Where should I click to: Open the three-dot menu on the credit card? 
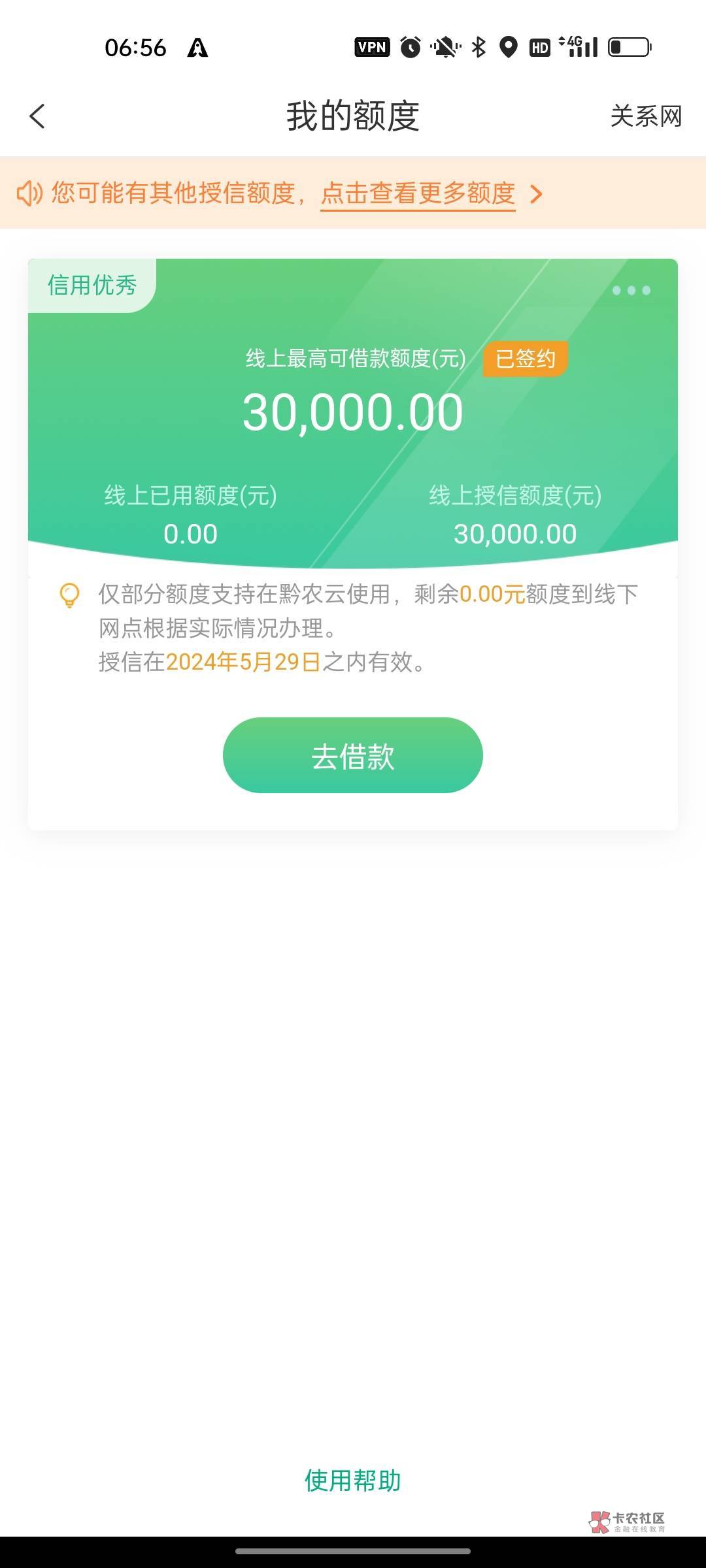point(631,290)
